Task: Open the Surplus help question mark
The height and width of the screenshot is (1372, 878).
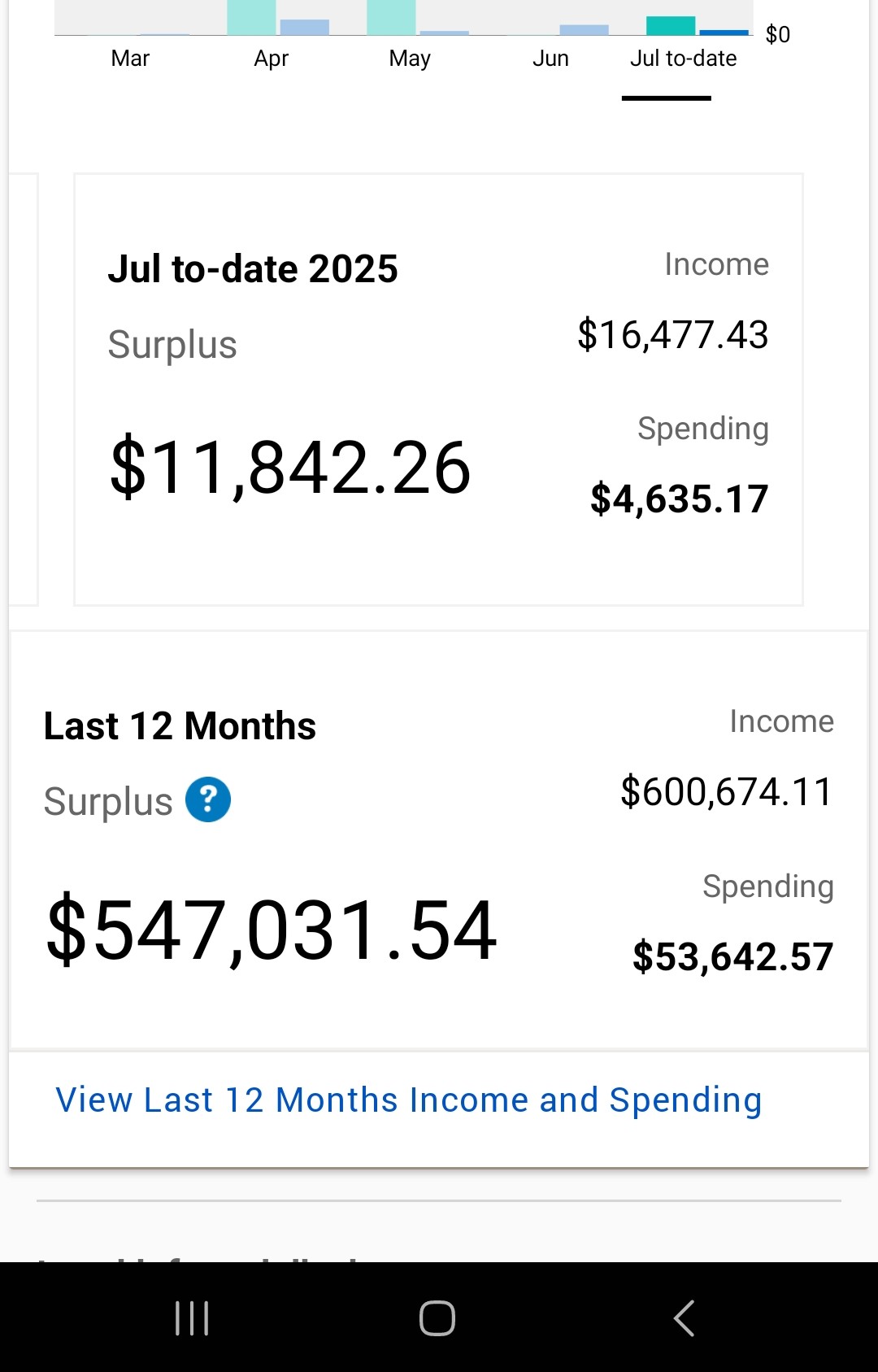Action: [208, 800]
